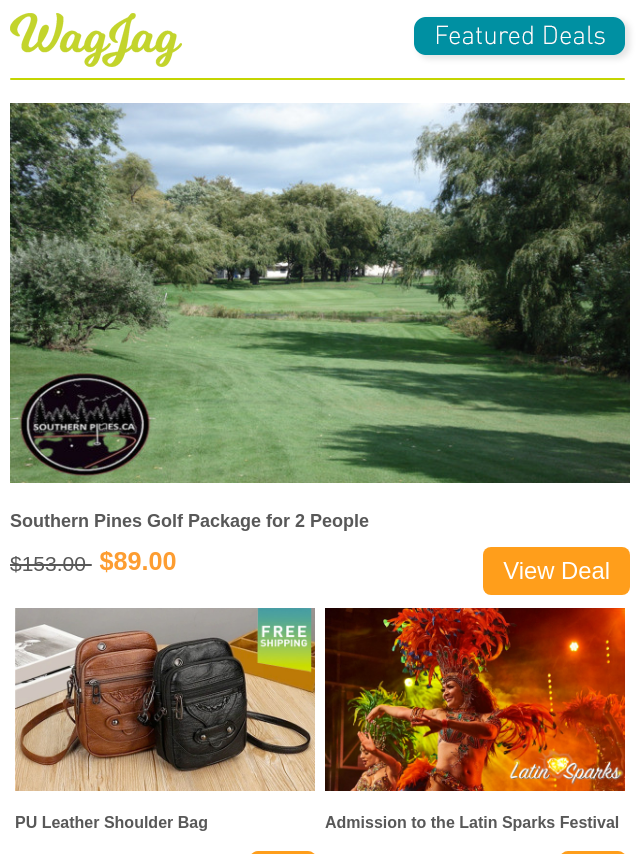Open the PU Leather Shoulder Bag deal

click(111, 822)
